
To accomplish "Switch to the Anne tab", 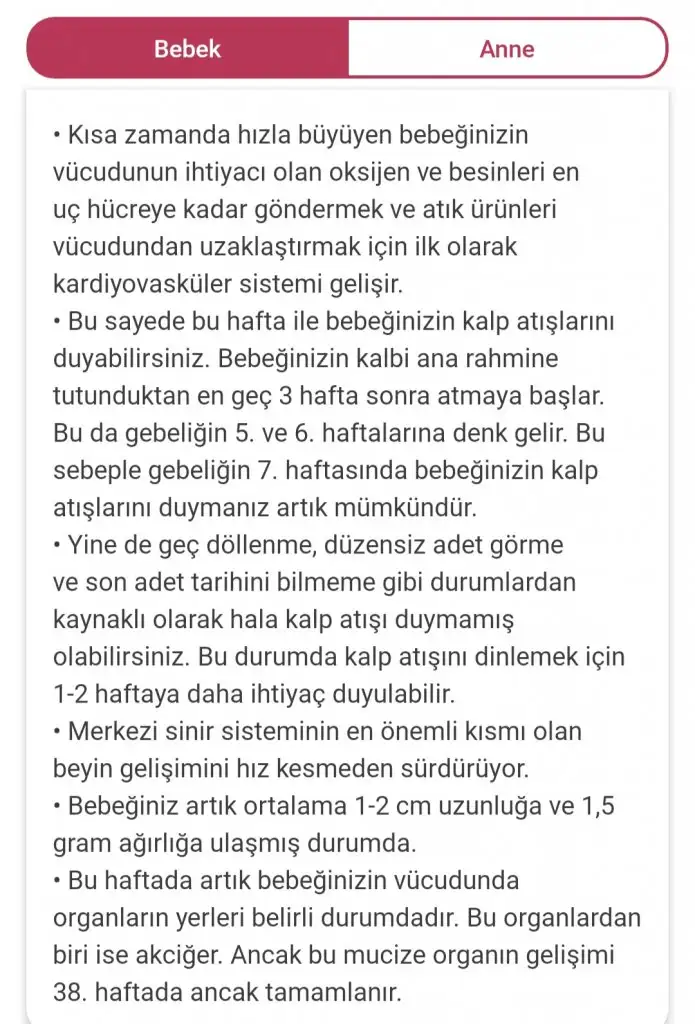I will click(x=508, y=49).
